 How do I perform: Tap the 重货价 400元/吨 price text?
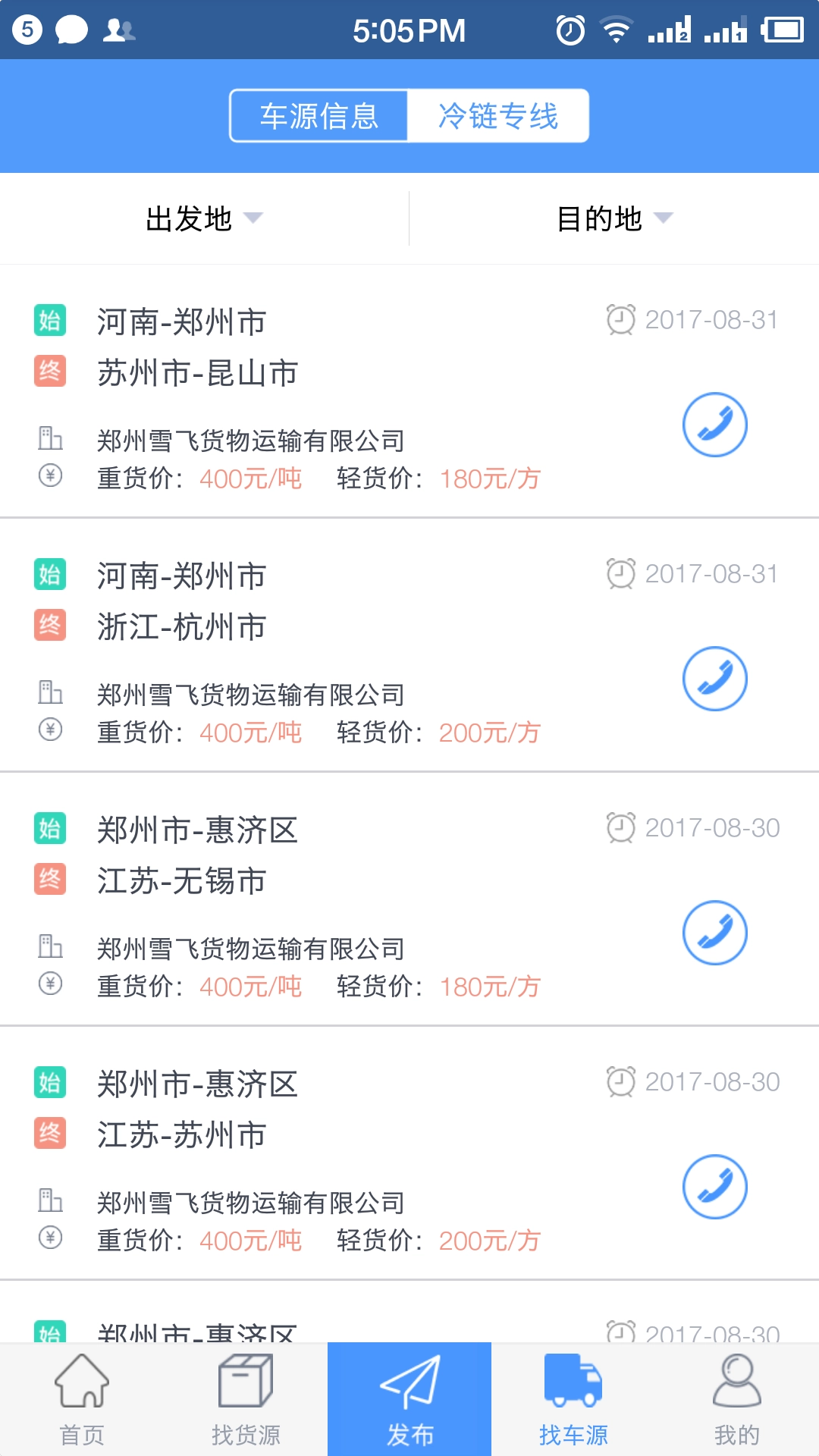coord(250,478)
